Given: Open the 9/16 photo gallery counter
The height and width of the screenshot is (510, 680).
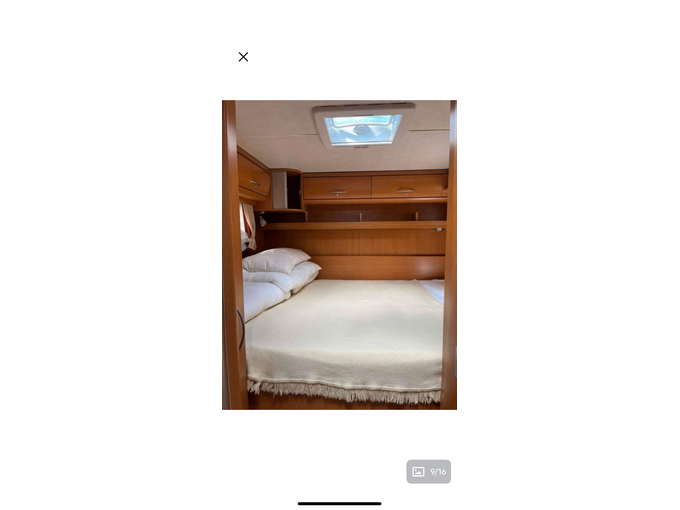Looking at the screenshot, I should tap(428, 472).
